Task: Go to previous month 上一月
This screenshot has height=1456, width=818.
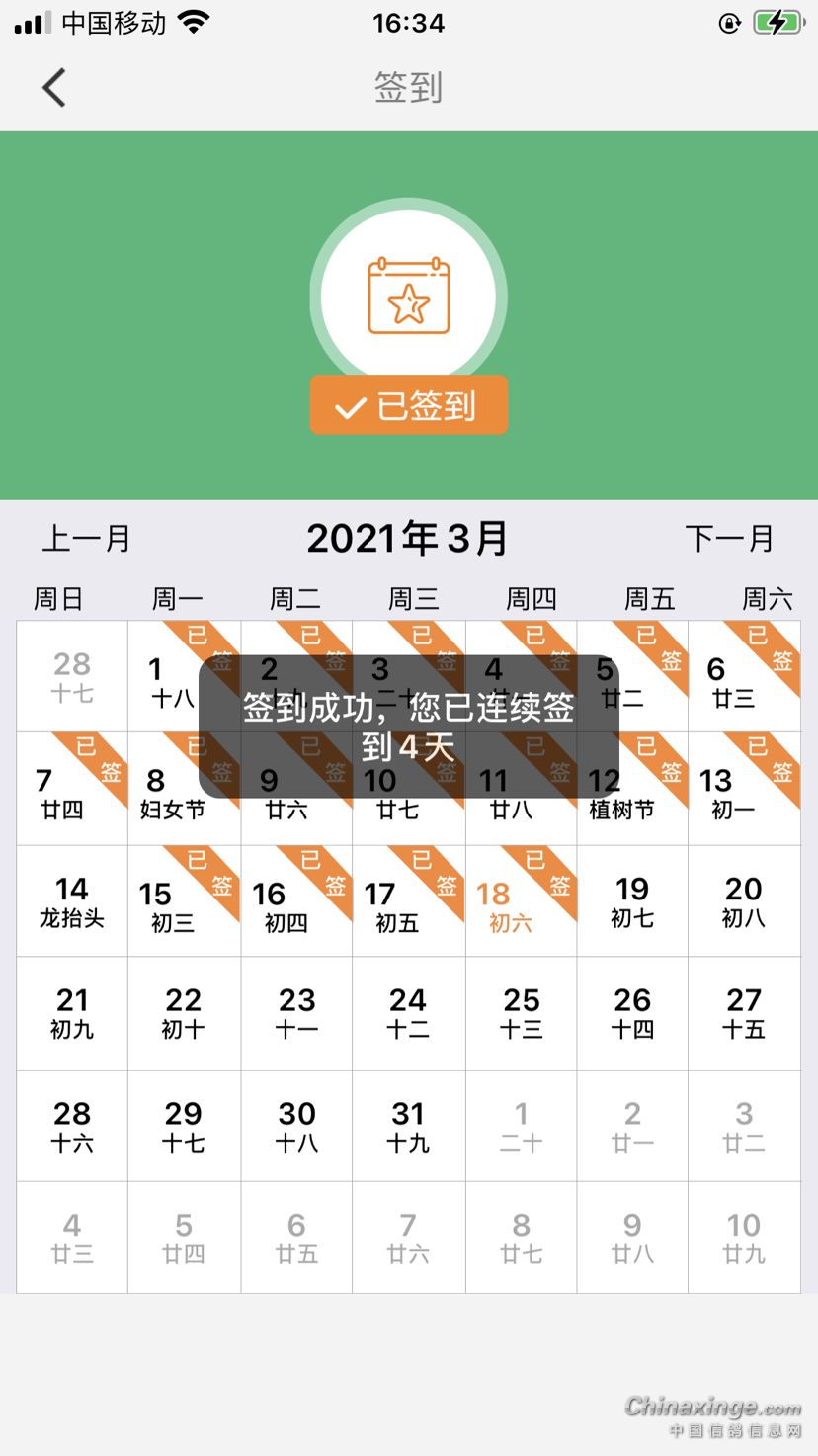Action: coord(87,539)
